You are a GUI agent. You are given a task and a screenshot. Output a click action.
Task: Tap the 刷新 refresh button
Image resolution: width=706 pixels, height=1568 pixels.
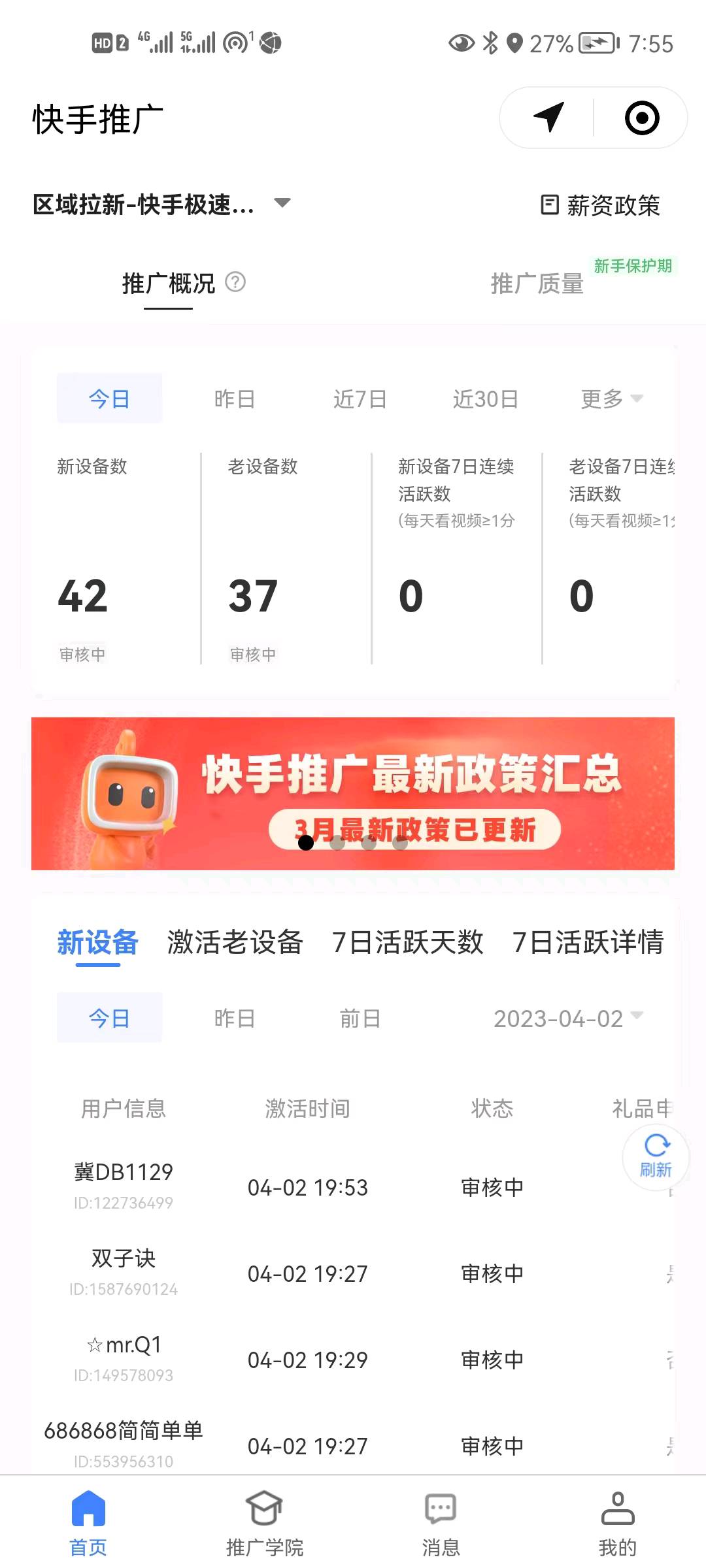pyautogui.click(x=656, y=1157)
